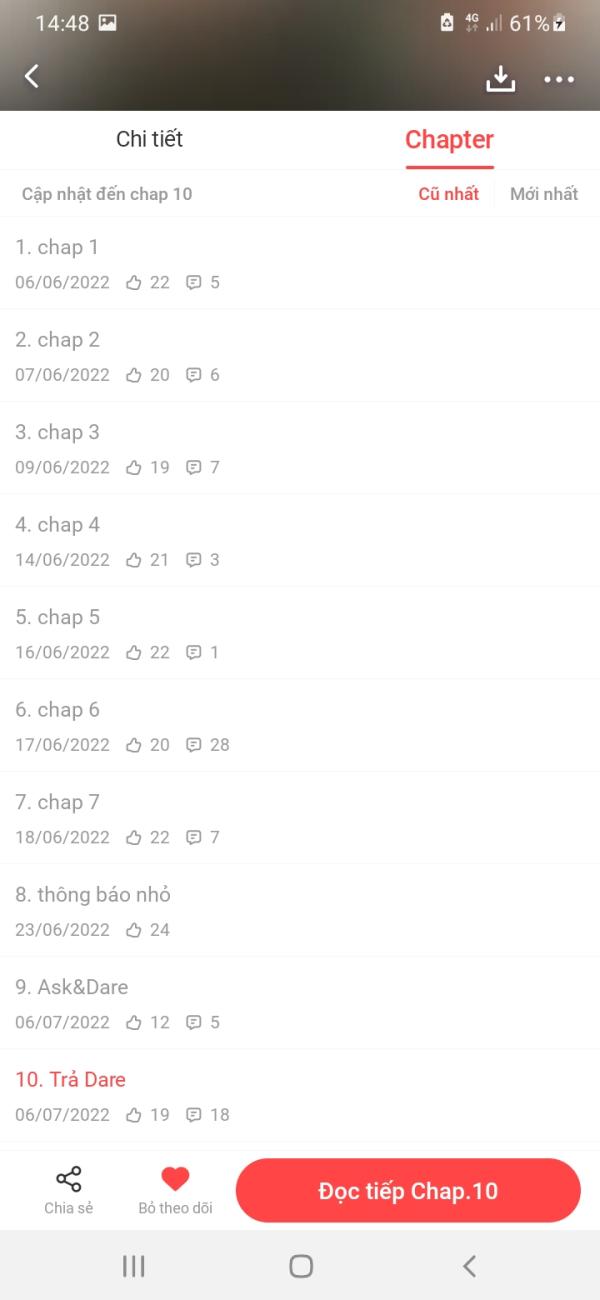Open chapter 6. chap 6
Screen dimensions: 600x1300
tap(300, 726)
